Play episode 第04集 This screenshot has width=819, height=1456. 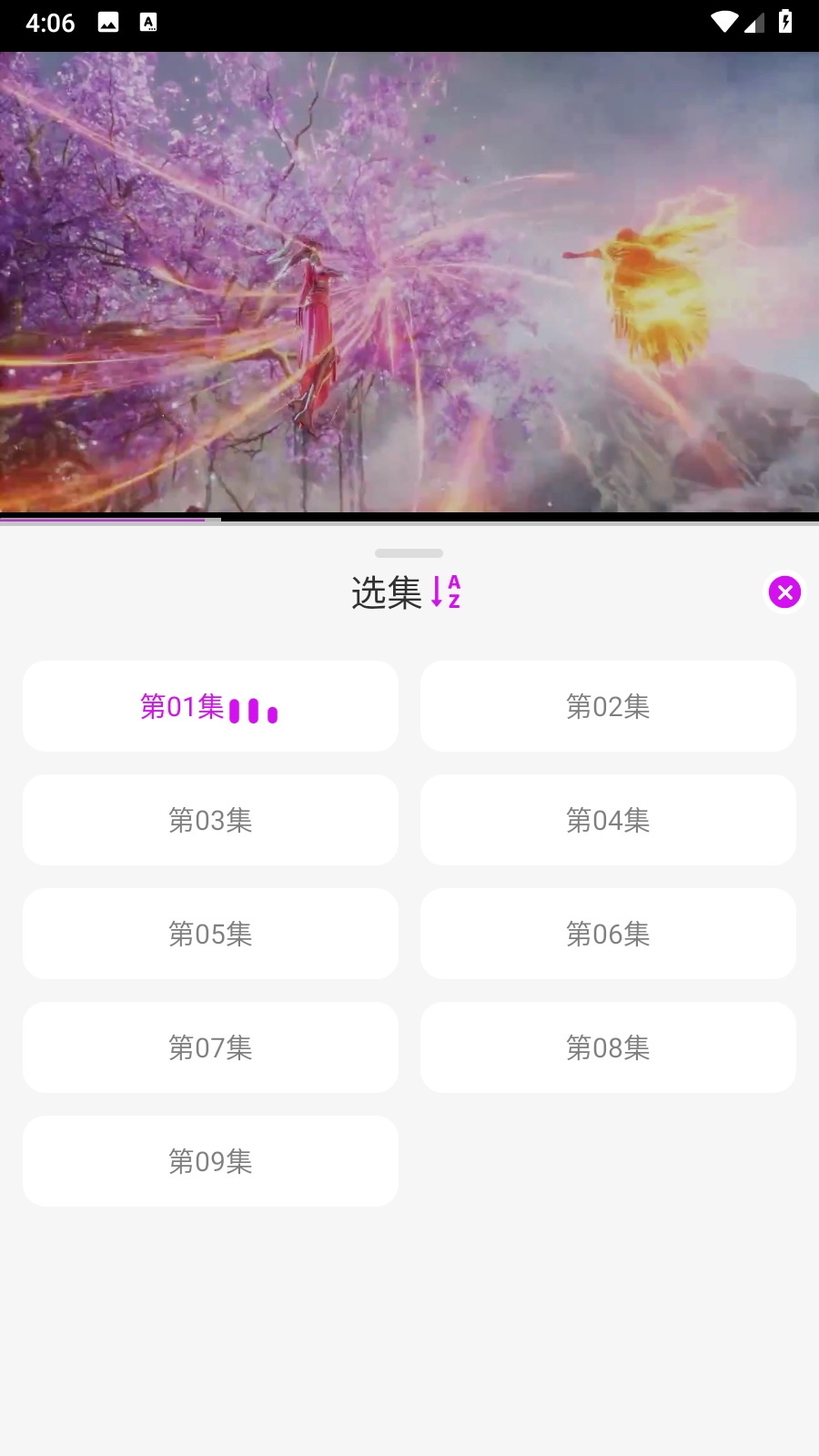(x=608, y=820)
